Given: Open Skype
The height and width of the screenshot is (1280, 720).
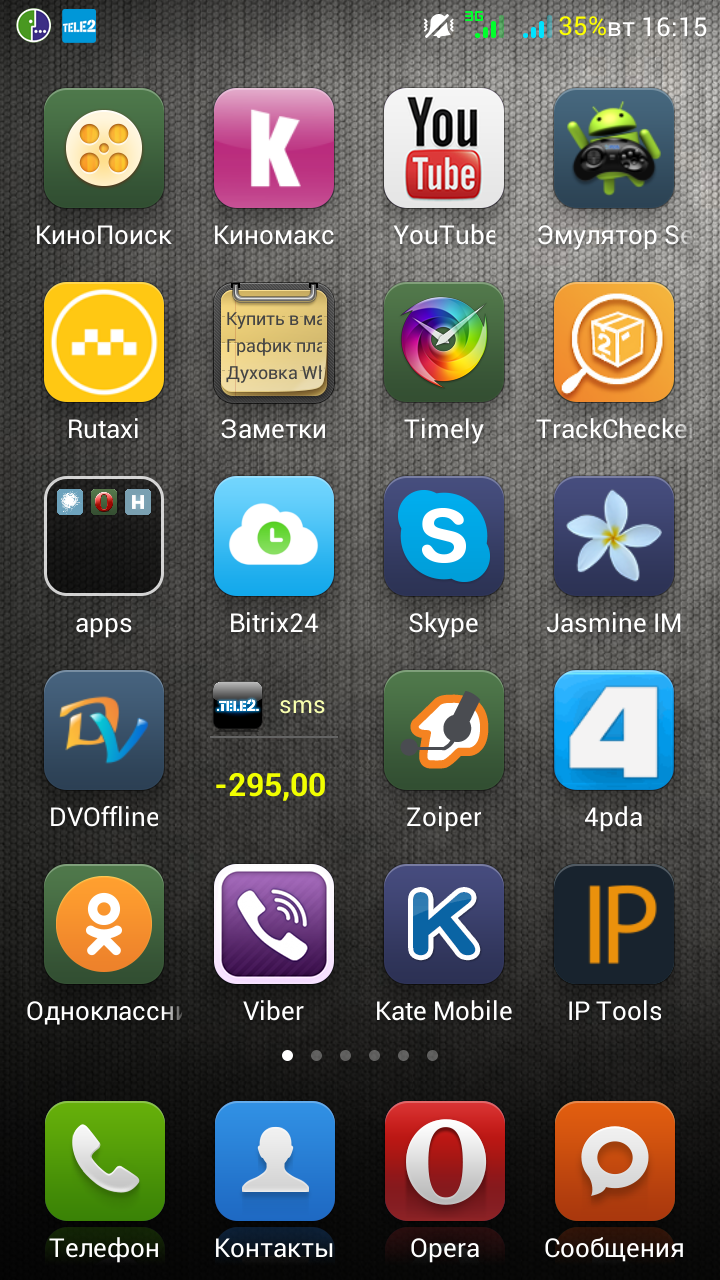Looking at the screenshot, I should tap(444, 536).
